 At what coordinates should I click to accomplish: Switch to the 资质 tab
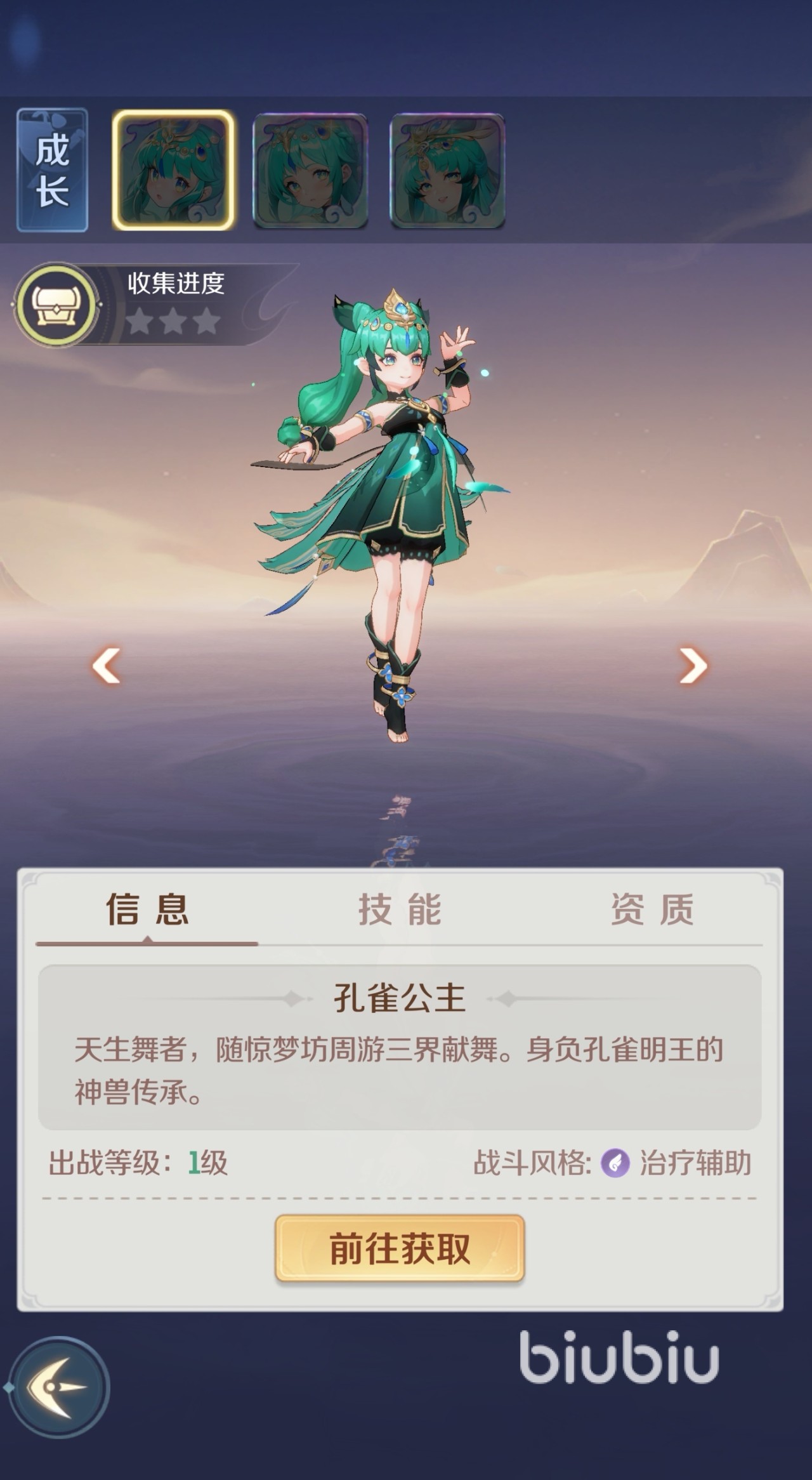point(652,909)
